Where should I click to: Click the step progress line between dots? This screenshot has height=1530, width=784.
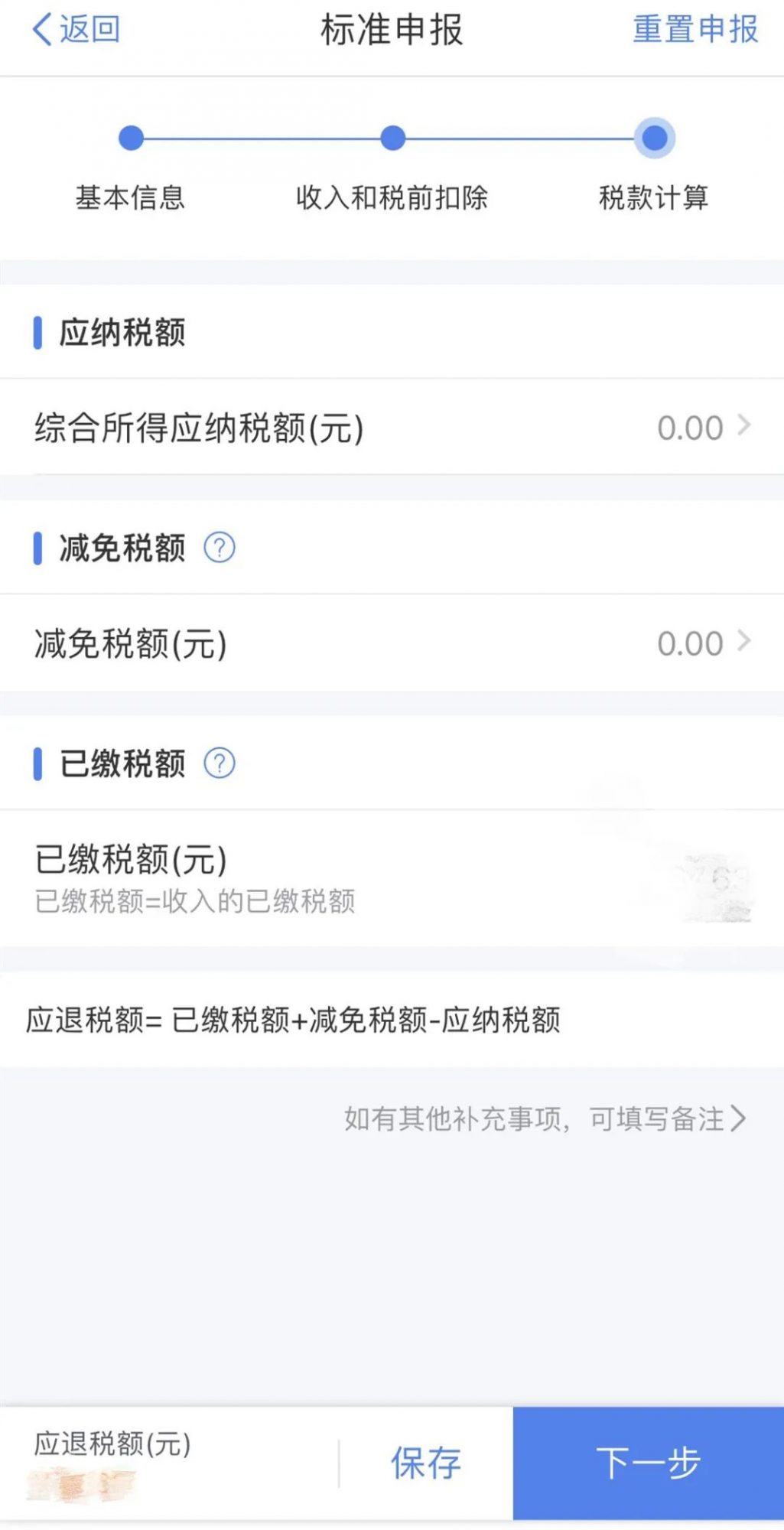(x=260, y=139)
